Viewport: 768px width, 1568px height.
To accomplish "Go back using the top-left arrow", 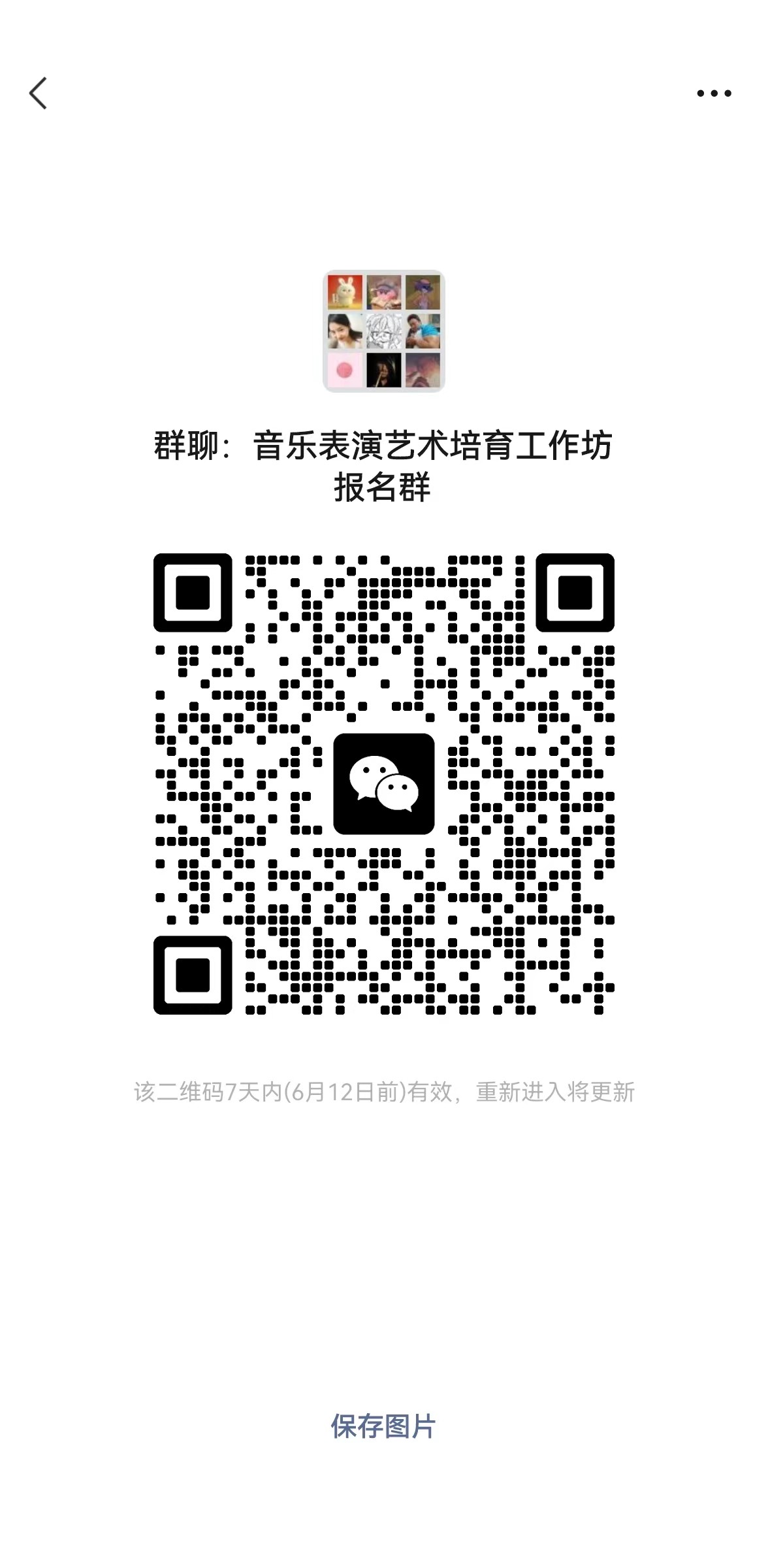I will click(39, 93).
